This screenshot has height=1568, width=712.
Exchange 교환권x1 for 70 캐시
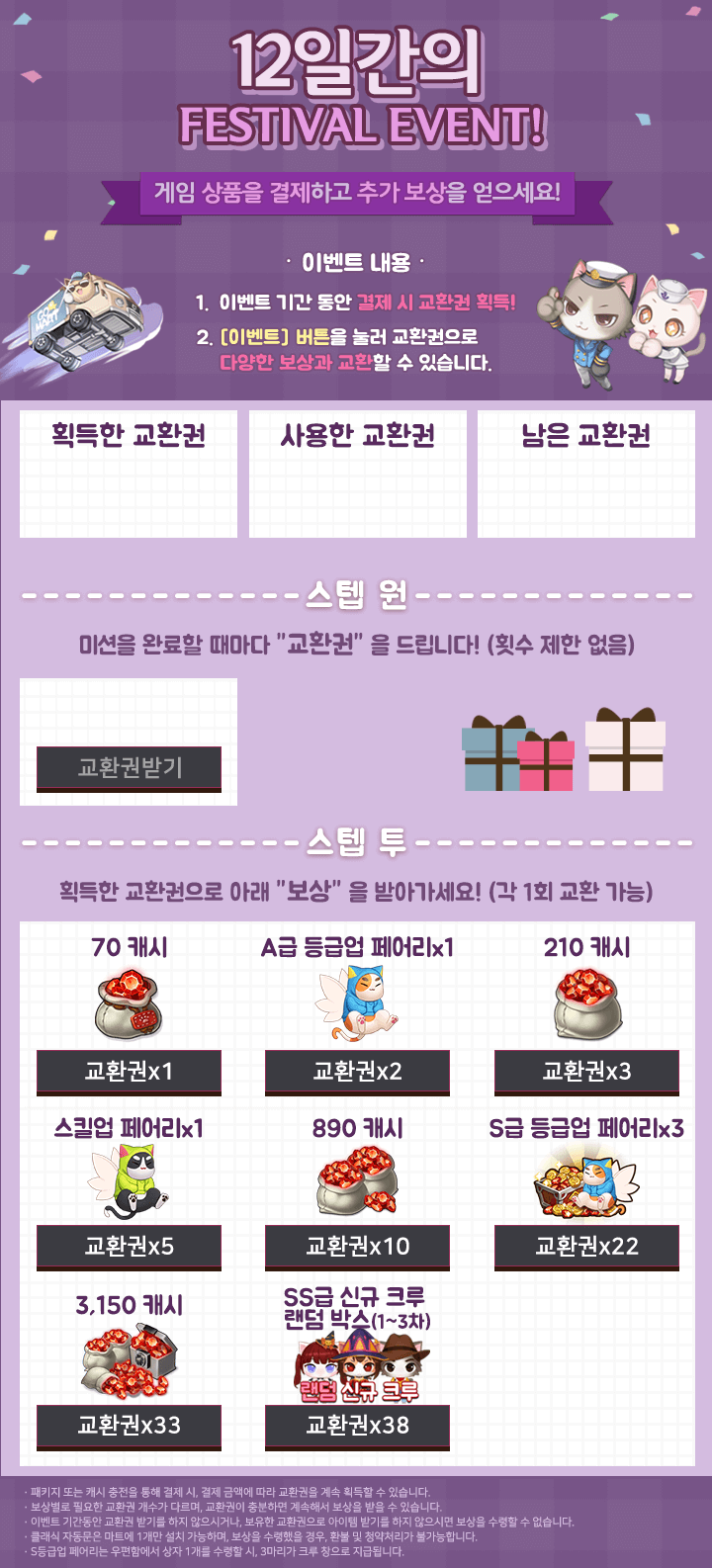coord(129,1073)
